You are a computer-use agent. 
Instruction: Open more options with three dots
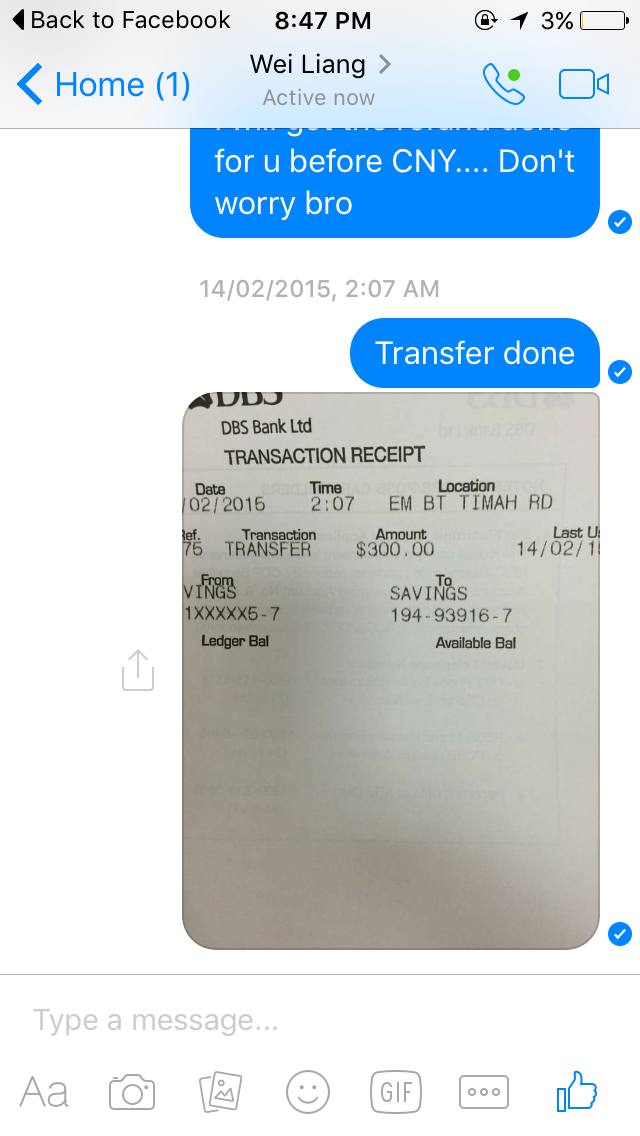484,1092
